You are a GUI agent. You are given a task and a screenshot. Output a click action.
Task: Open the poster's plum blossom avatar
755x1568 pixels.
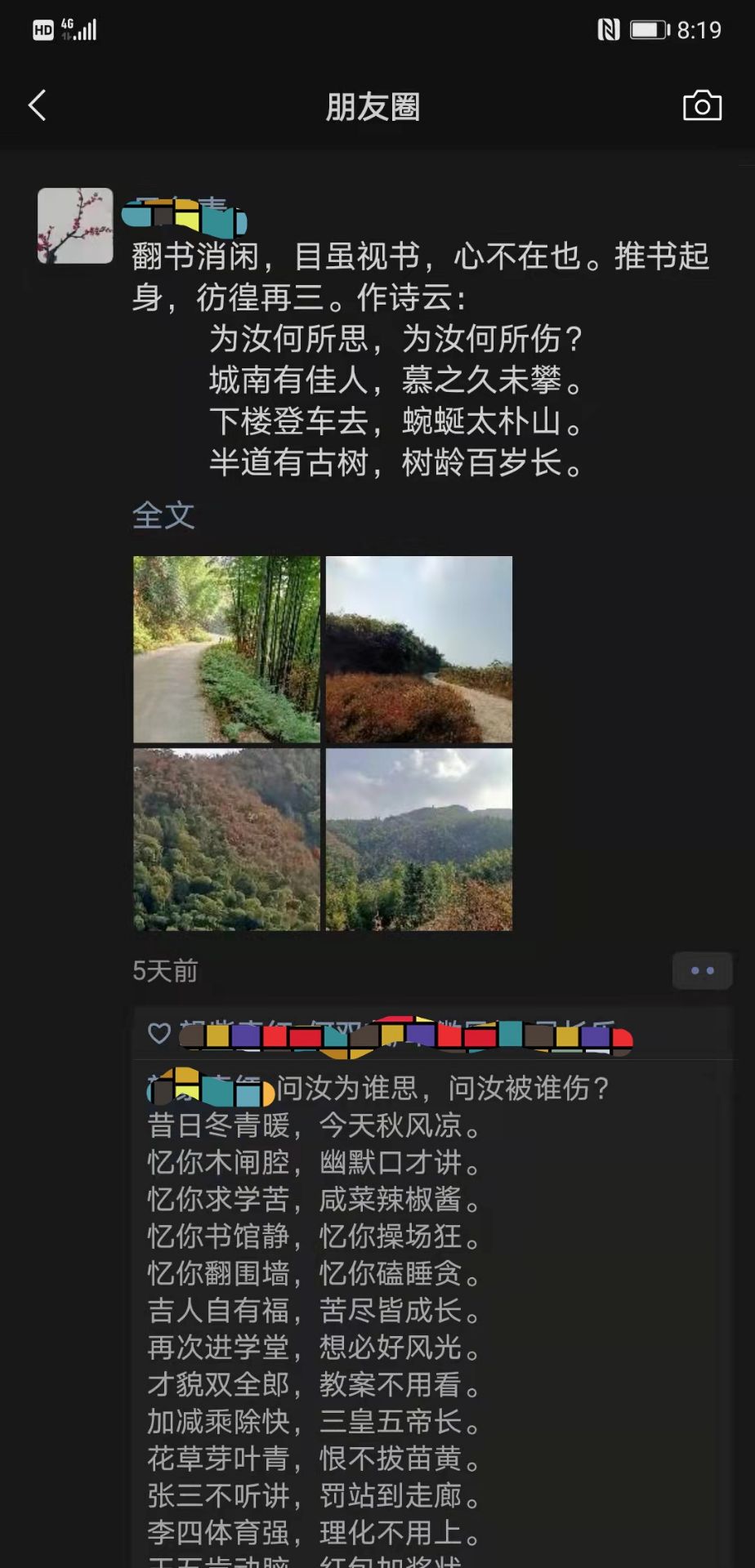75,226
